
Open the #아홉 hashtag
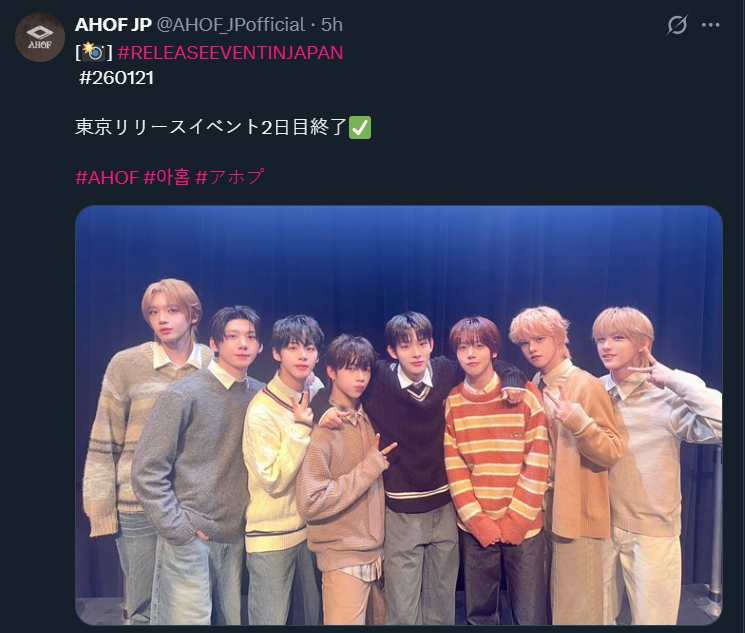(166, 177)
